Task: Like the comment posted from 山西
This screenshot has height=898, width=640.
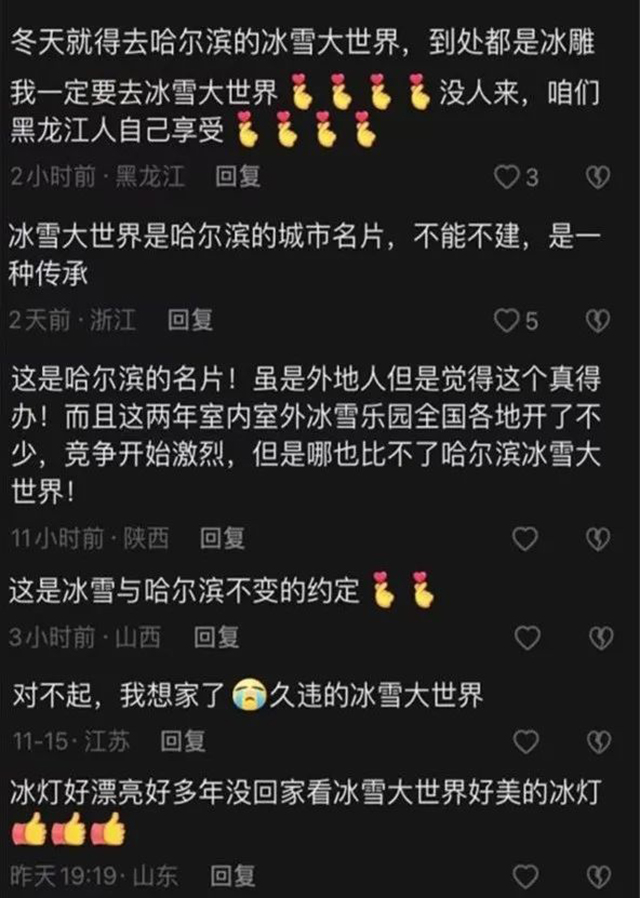Action: click(x=525, y=638)
